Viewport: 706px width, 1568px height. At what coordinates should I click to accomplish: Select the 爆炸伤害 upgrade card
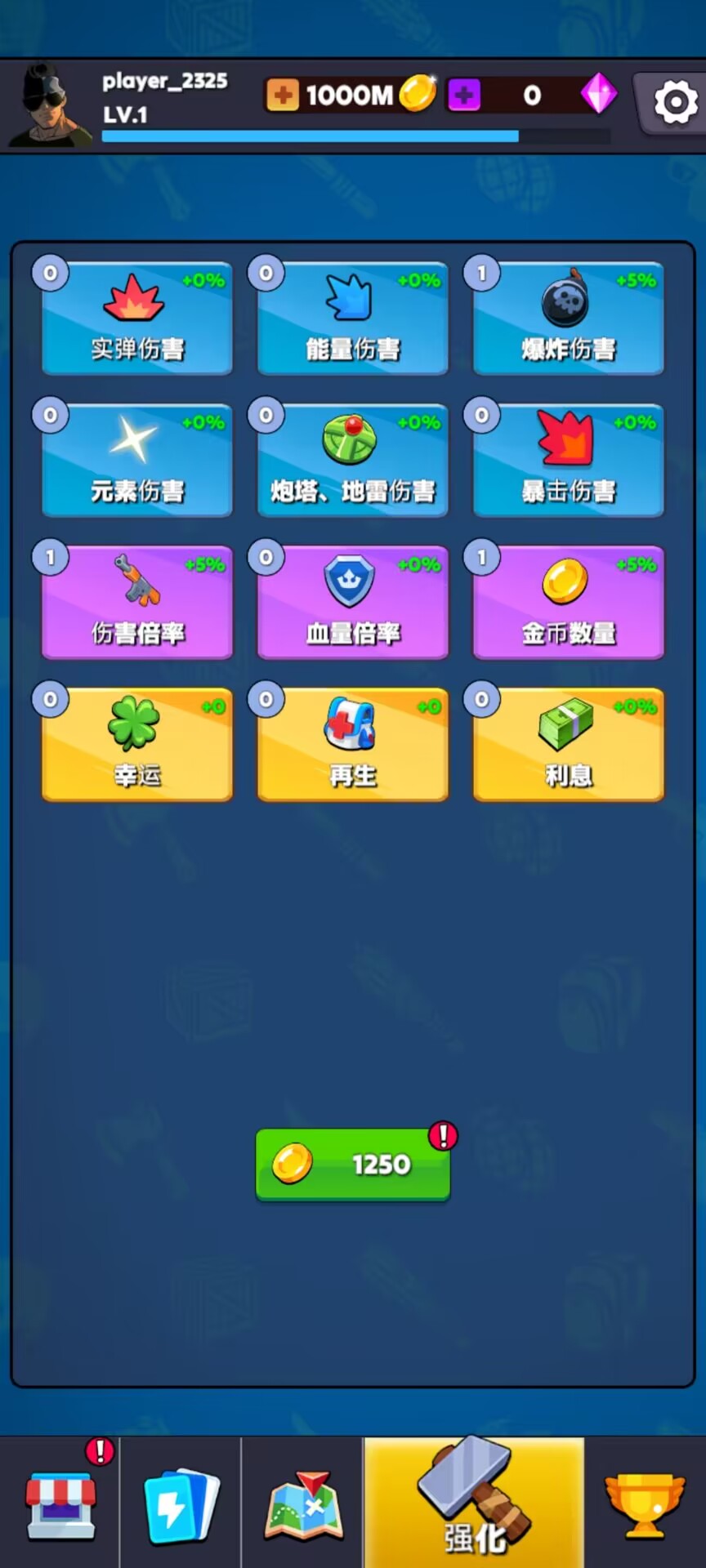coord(569,318)
